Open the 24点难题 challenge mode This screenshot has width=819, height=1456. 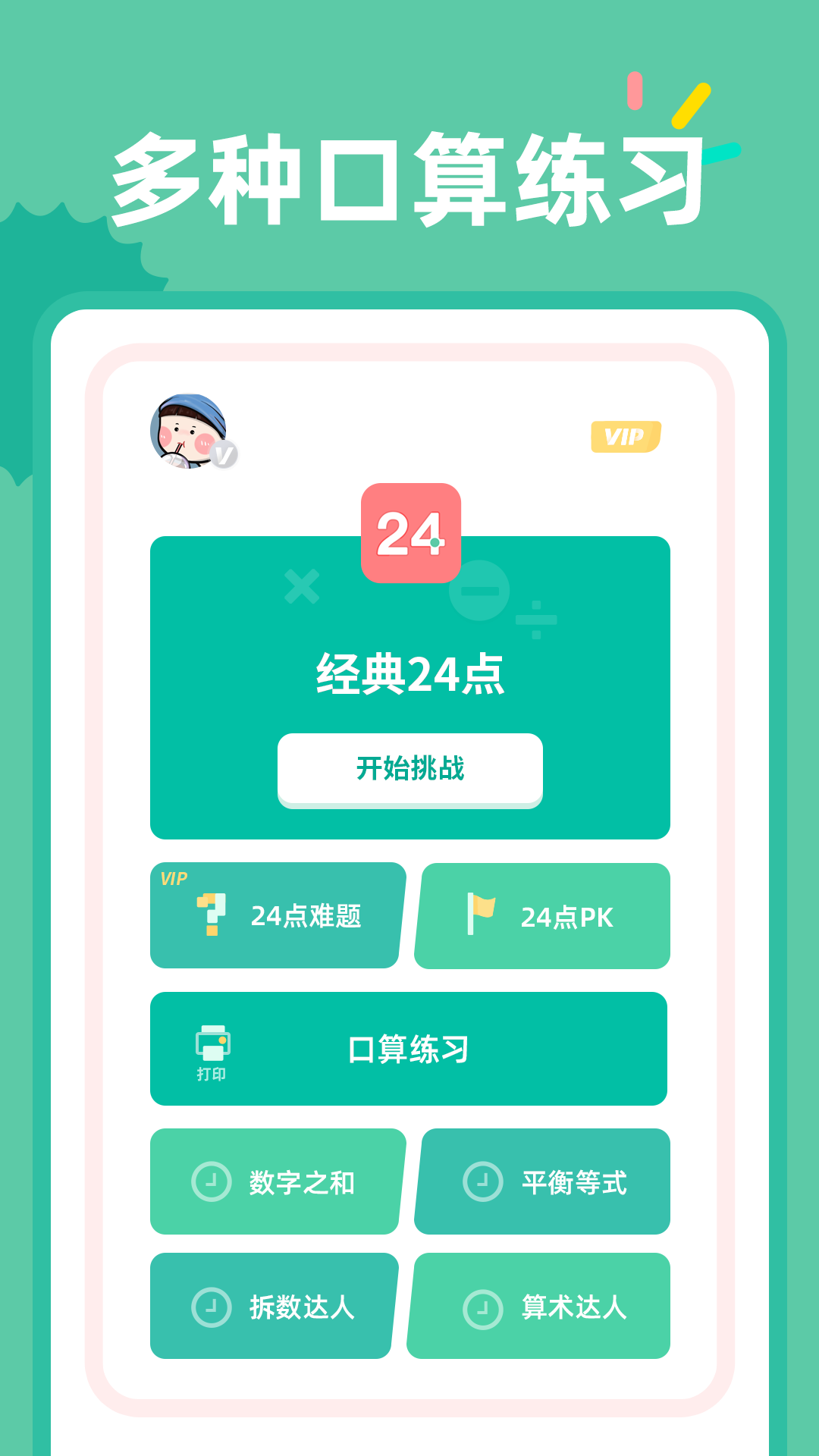[275, 916]
